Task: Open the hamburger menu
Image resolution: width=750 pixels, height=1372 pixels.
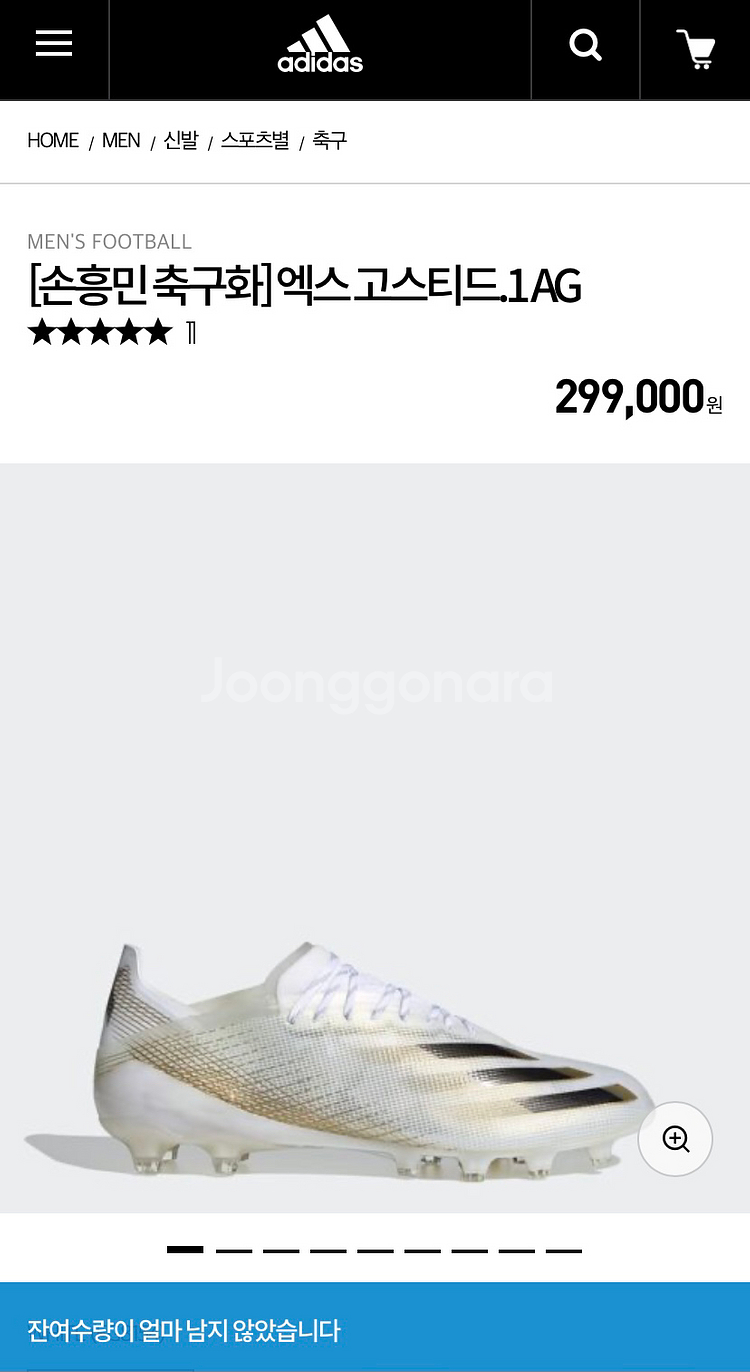Action: pos(54,44)
